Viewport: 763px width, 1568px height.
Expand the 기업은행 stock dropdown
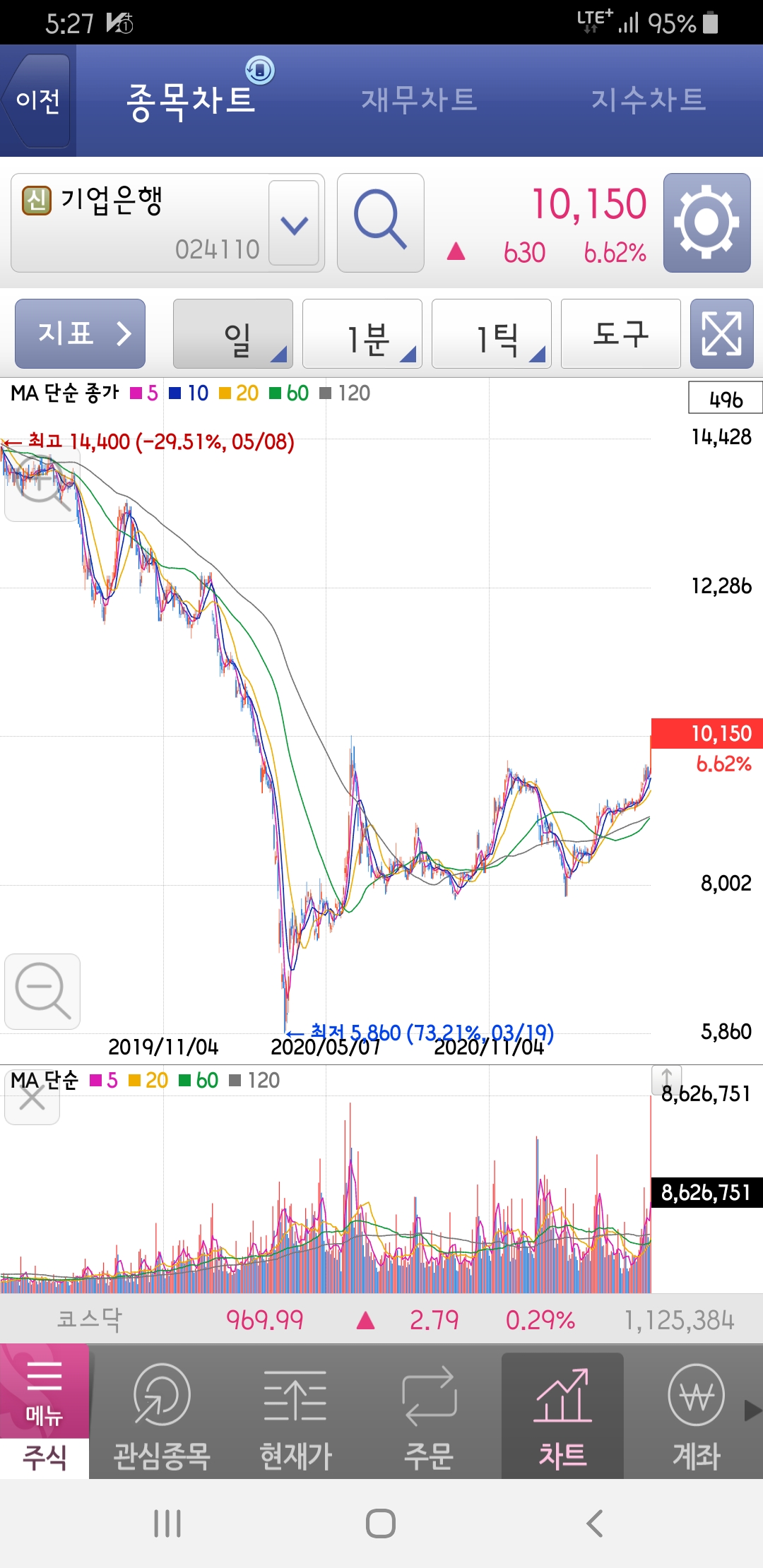294,223
